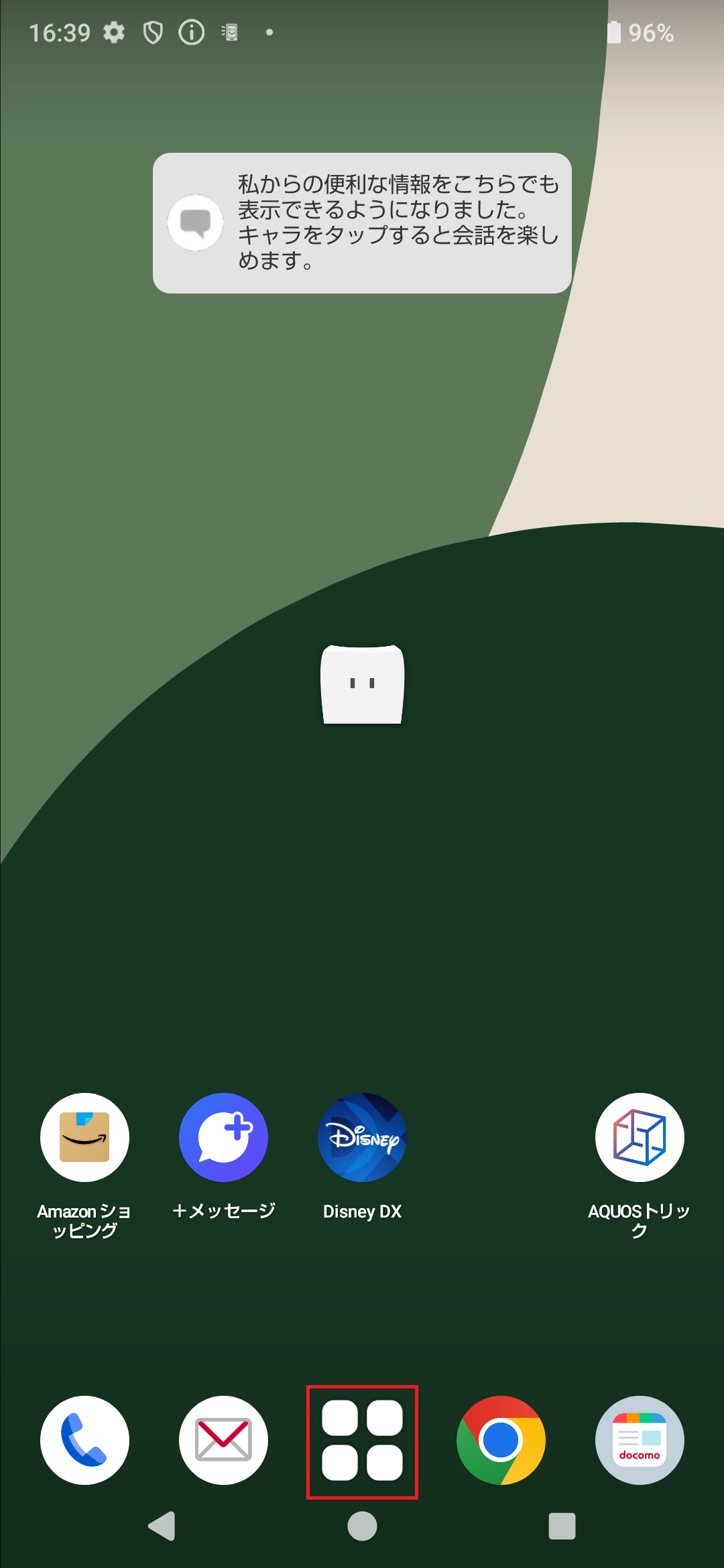Launch Google Chrome
This screenshot has height=1568, width=724.
[x=501, y=1440]
